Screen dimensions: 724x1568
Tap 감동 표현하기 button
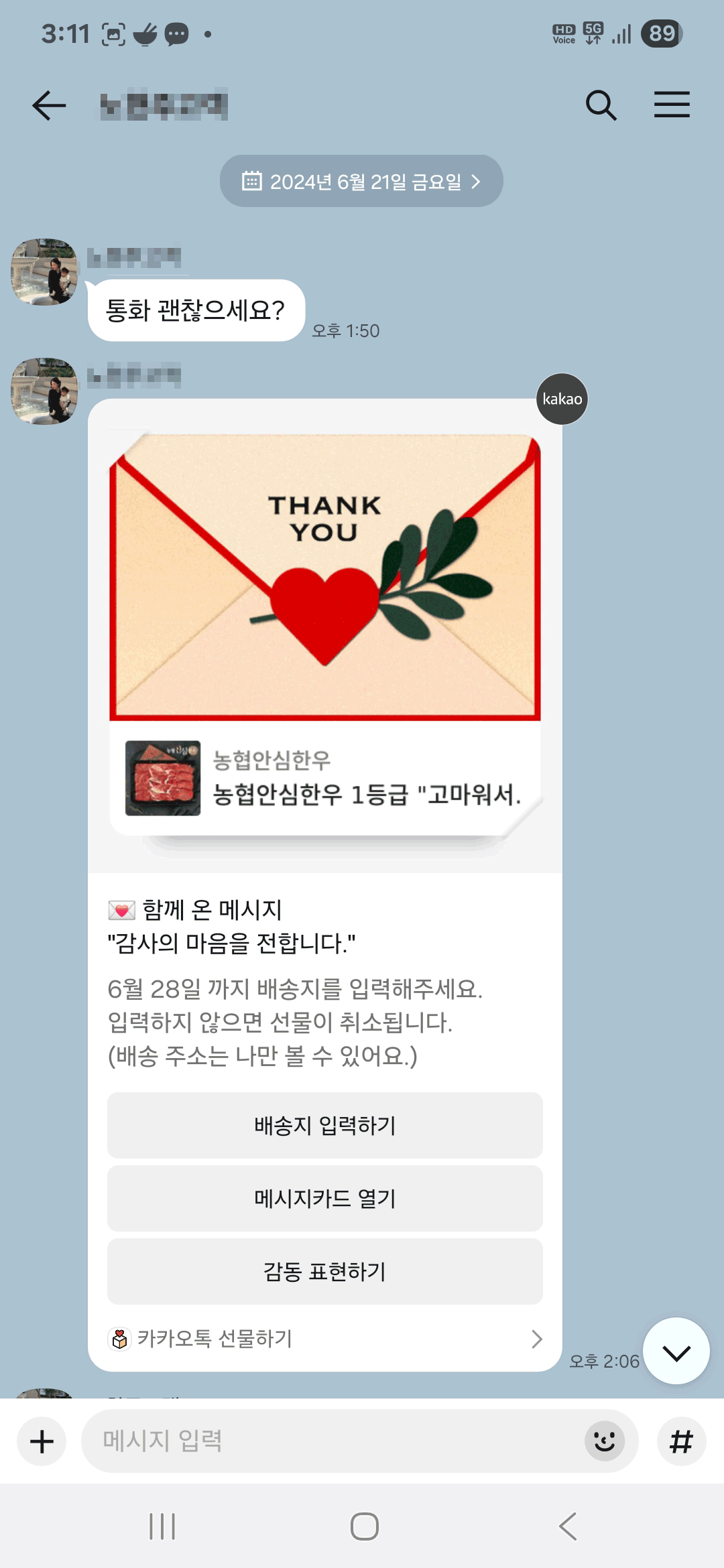click(325, 1271)
